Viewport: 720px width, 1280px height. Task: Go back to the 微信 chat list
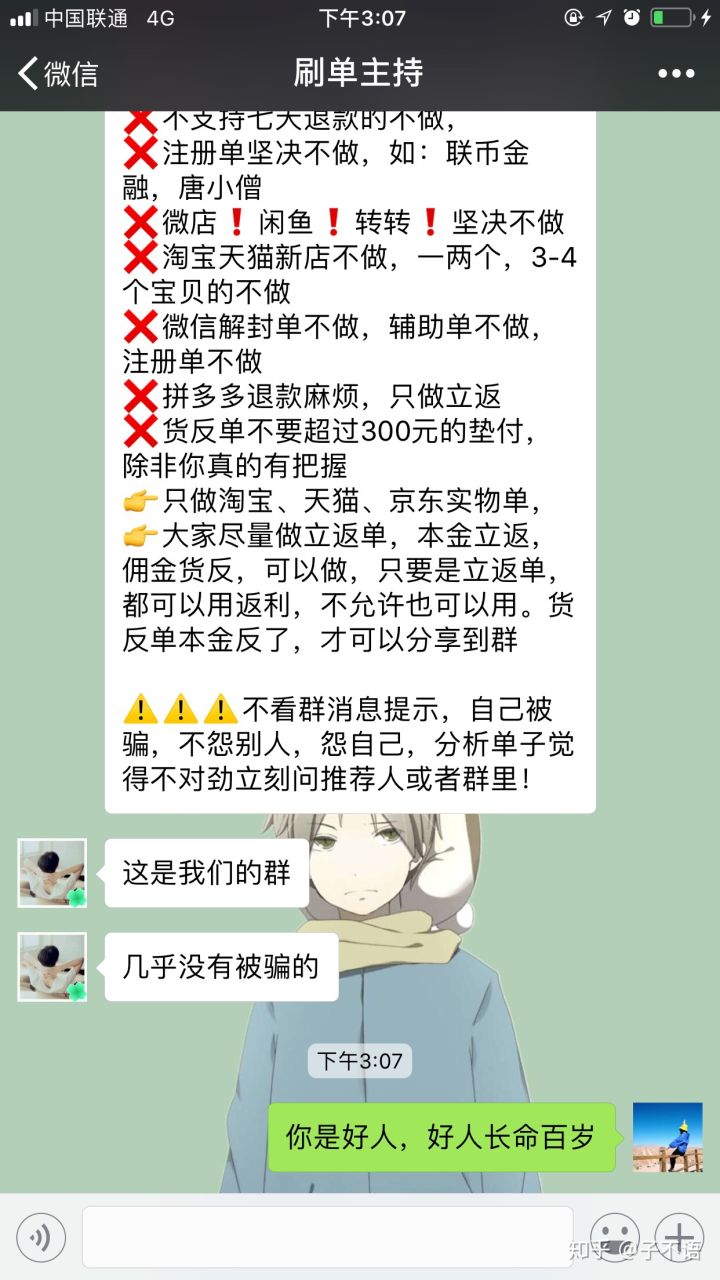58,73
